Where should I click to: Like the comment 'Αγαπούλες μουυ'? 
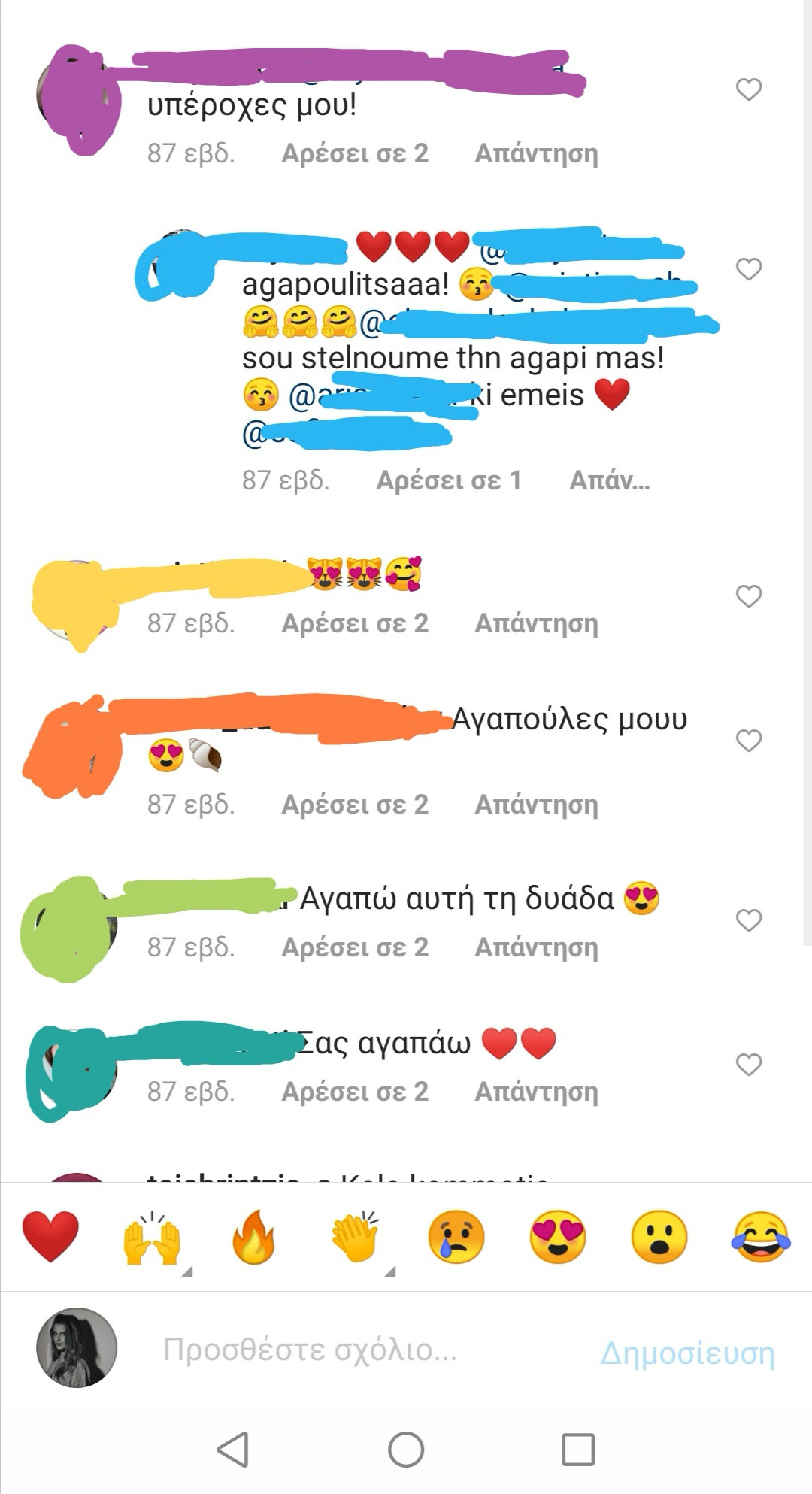(748, 740)
